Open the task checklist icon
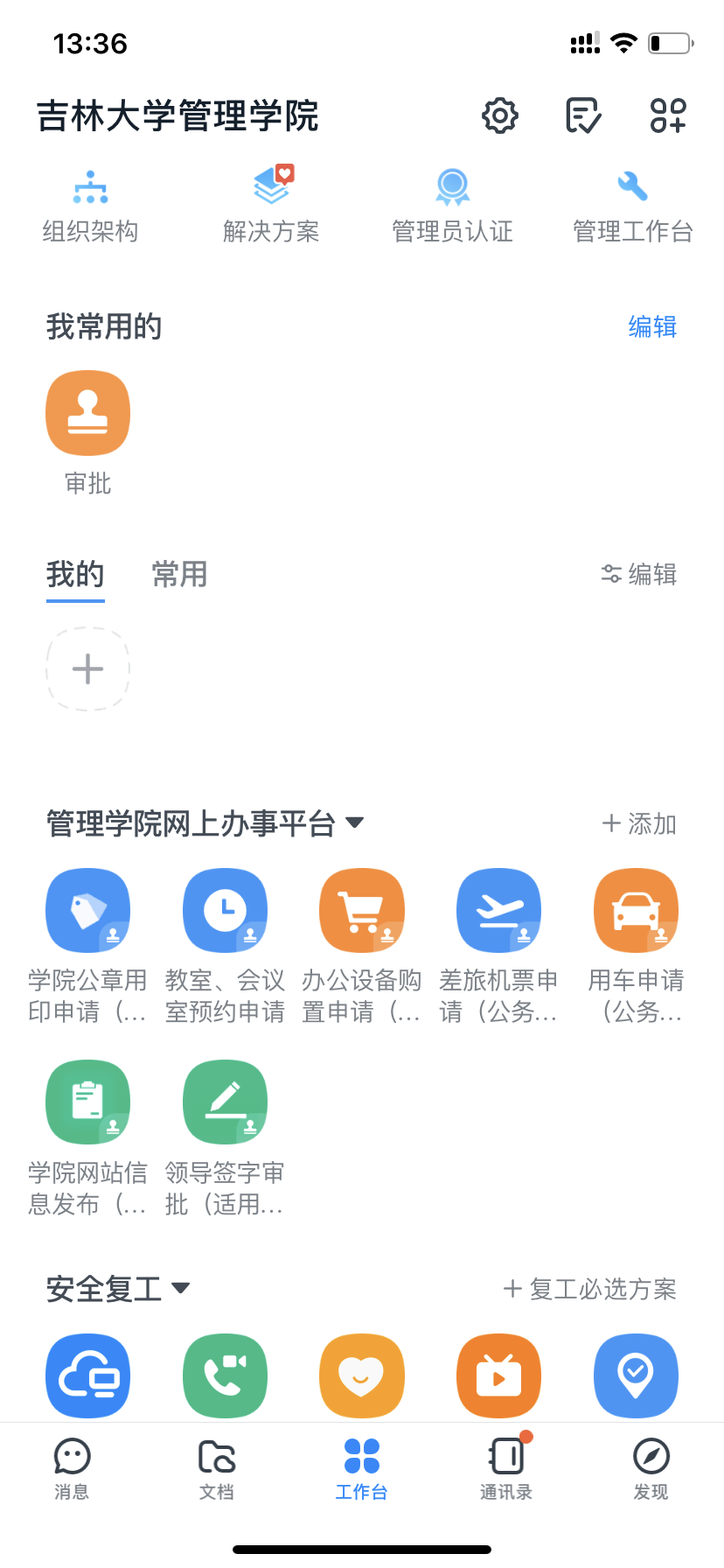The height and width of the screenshot is (1568, 724). 583,115
